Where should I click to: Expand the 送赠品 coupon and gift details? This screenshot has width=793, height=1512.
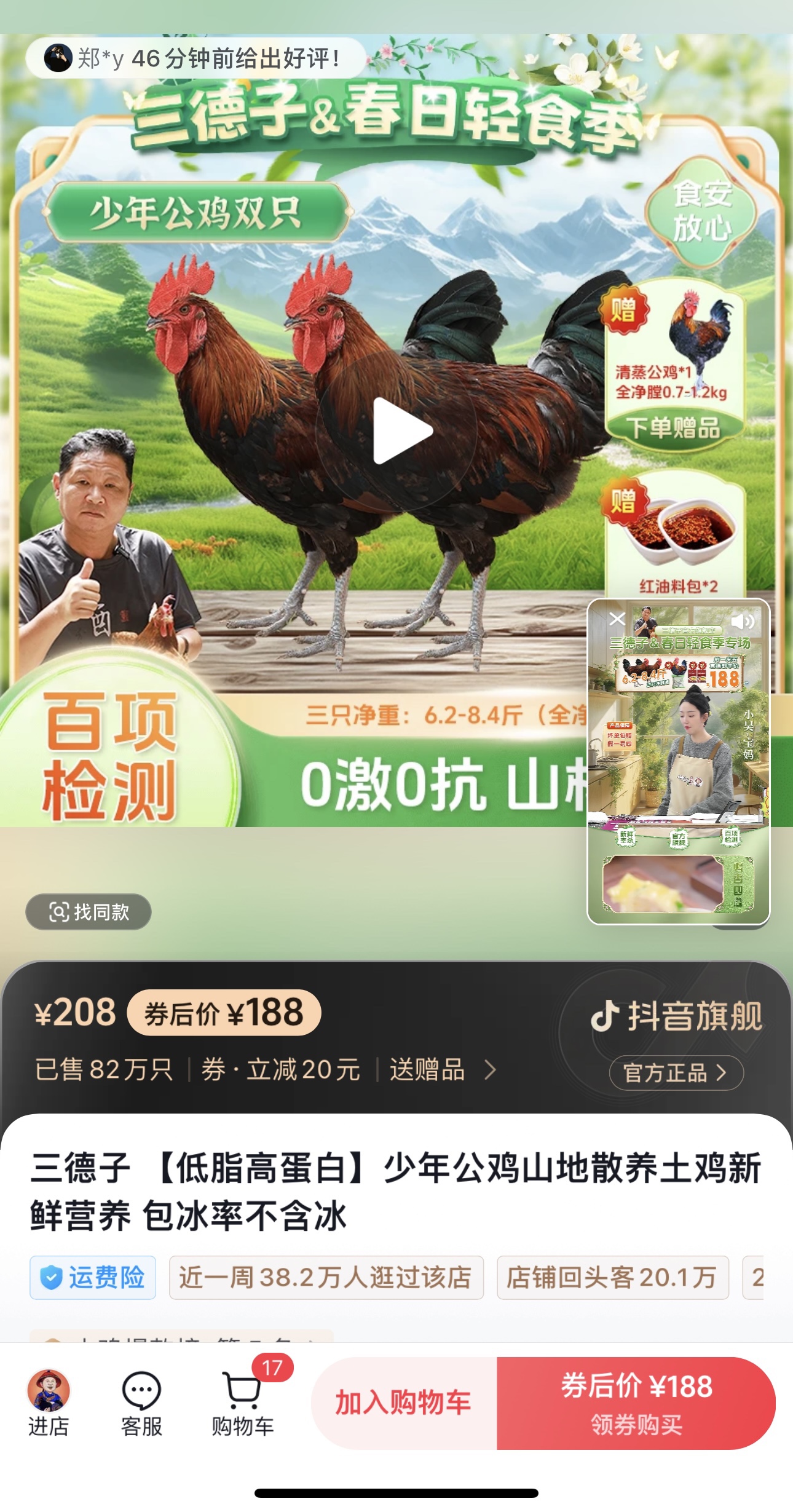(x=443, y=1070)
